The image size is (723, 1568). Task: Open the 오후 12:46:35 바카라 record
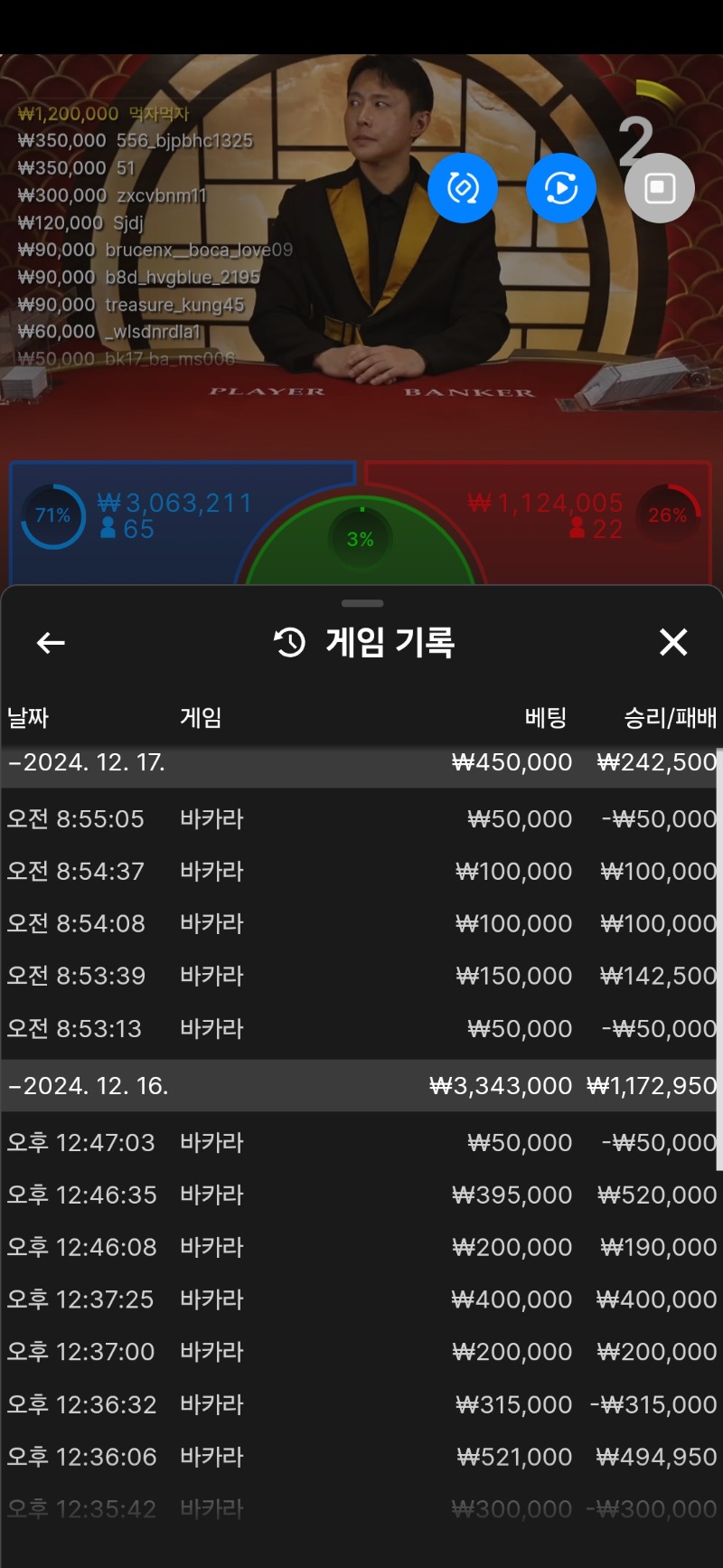[361, 1195]
